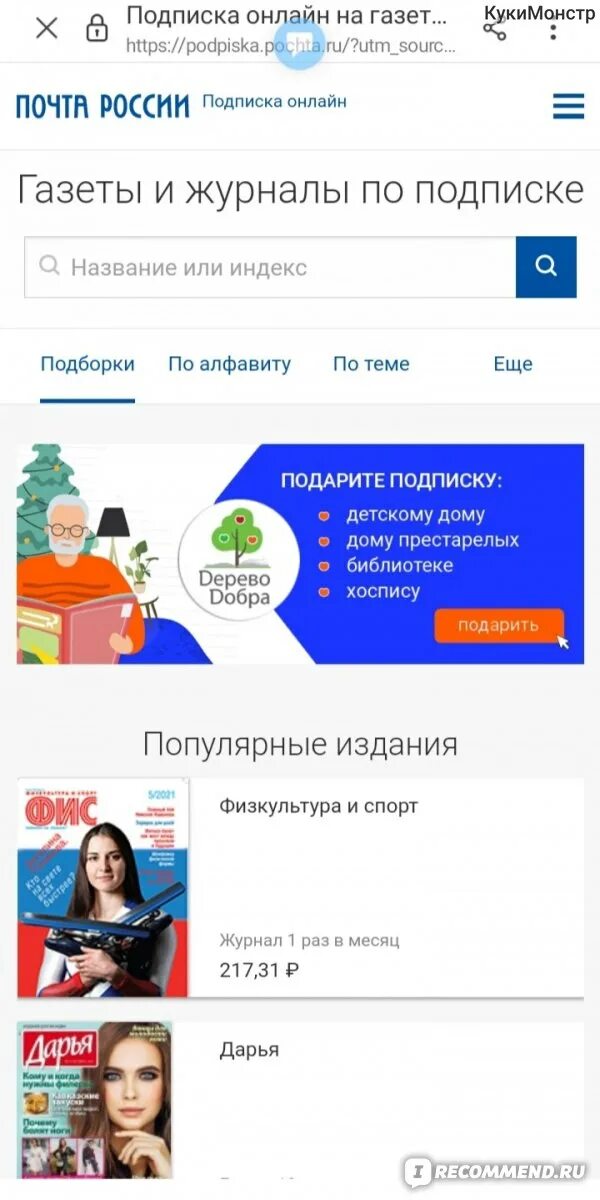The width and height of the screenshot is (600, 1200).
Task: Tap the подарить button on banner
Action: pos(498,626)
